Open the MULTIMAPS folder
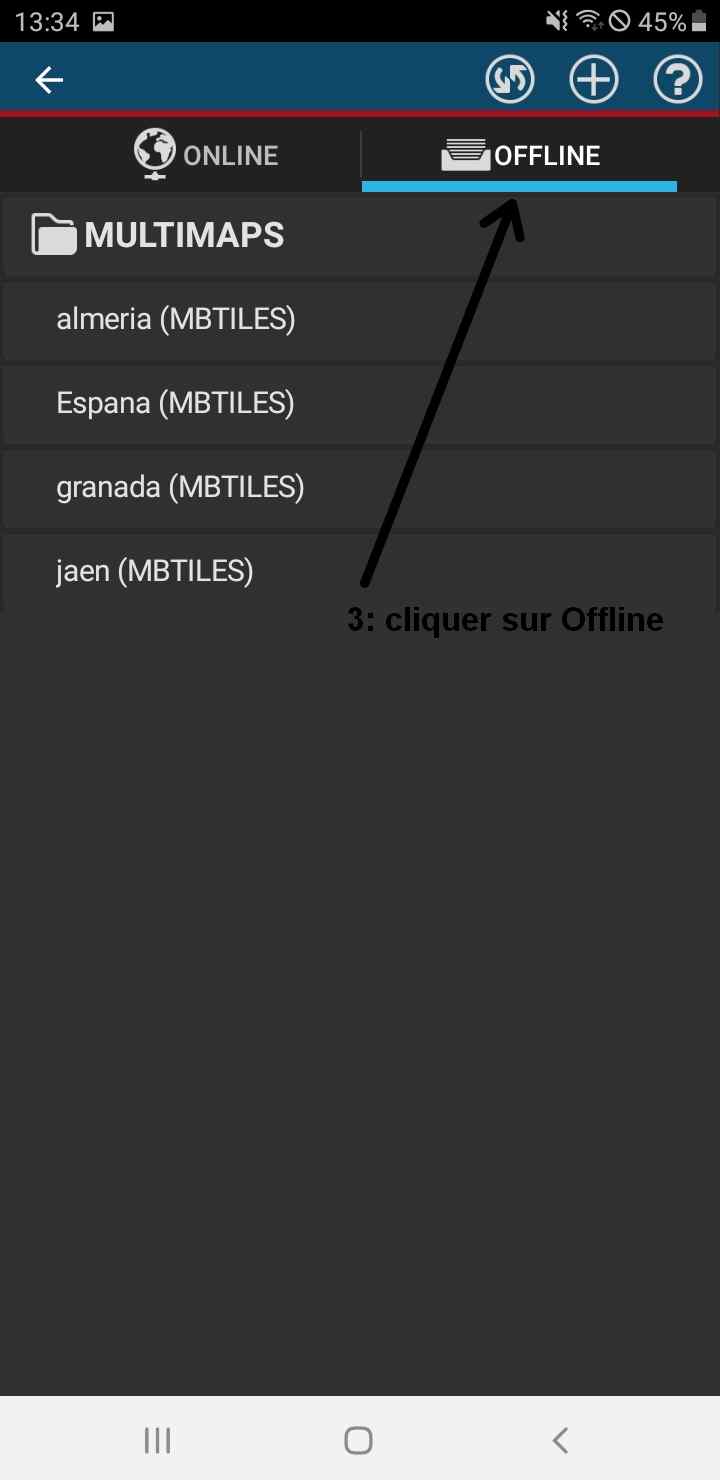The height and width of the screenshot is (1480, 720). point(360,236)
